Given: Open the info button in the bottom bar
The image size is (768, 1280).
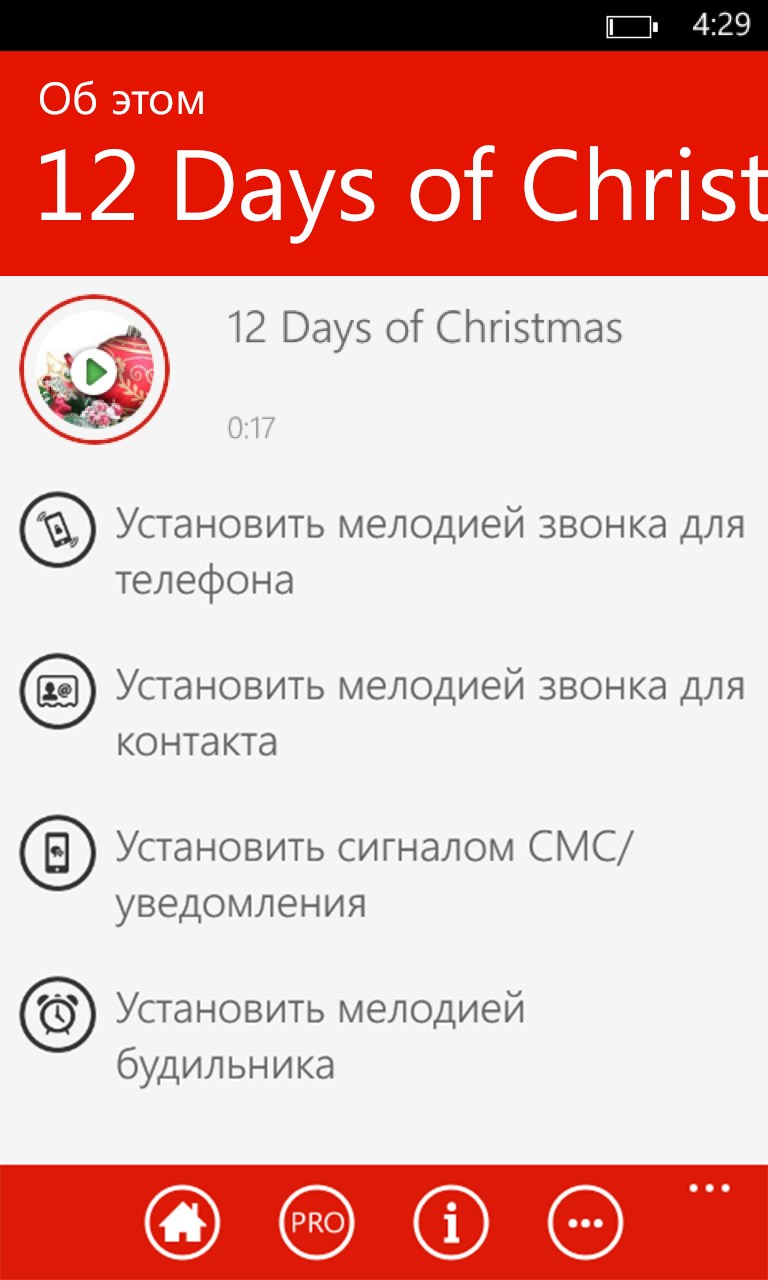Looking at the screenshot, I should coord(451,1221).
